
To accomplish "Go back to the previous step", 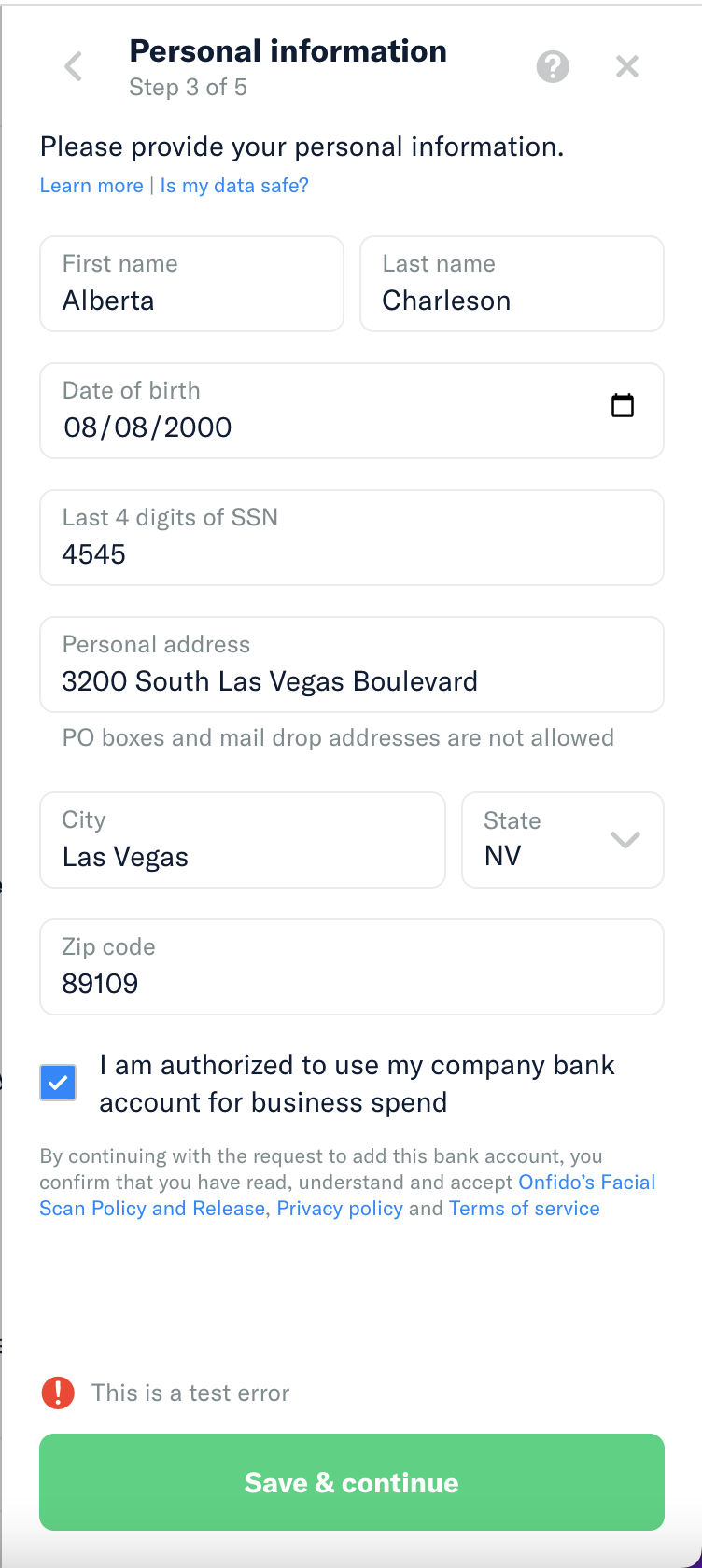I will [74, 66].
